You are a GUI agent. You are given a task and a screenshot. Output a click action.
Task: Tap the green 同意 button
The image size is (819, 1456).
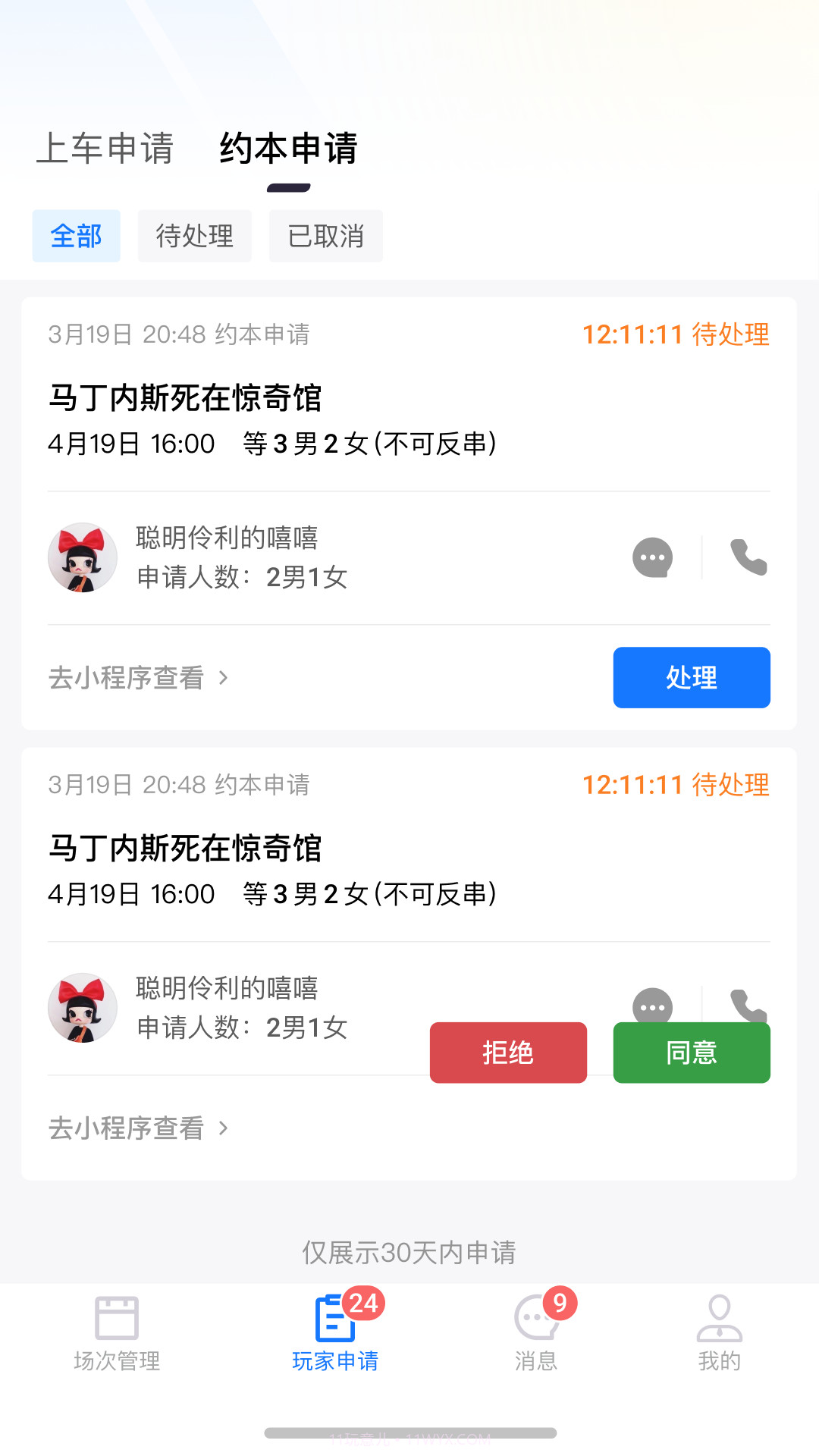point(691,1053)
